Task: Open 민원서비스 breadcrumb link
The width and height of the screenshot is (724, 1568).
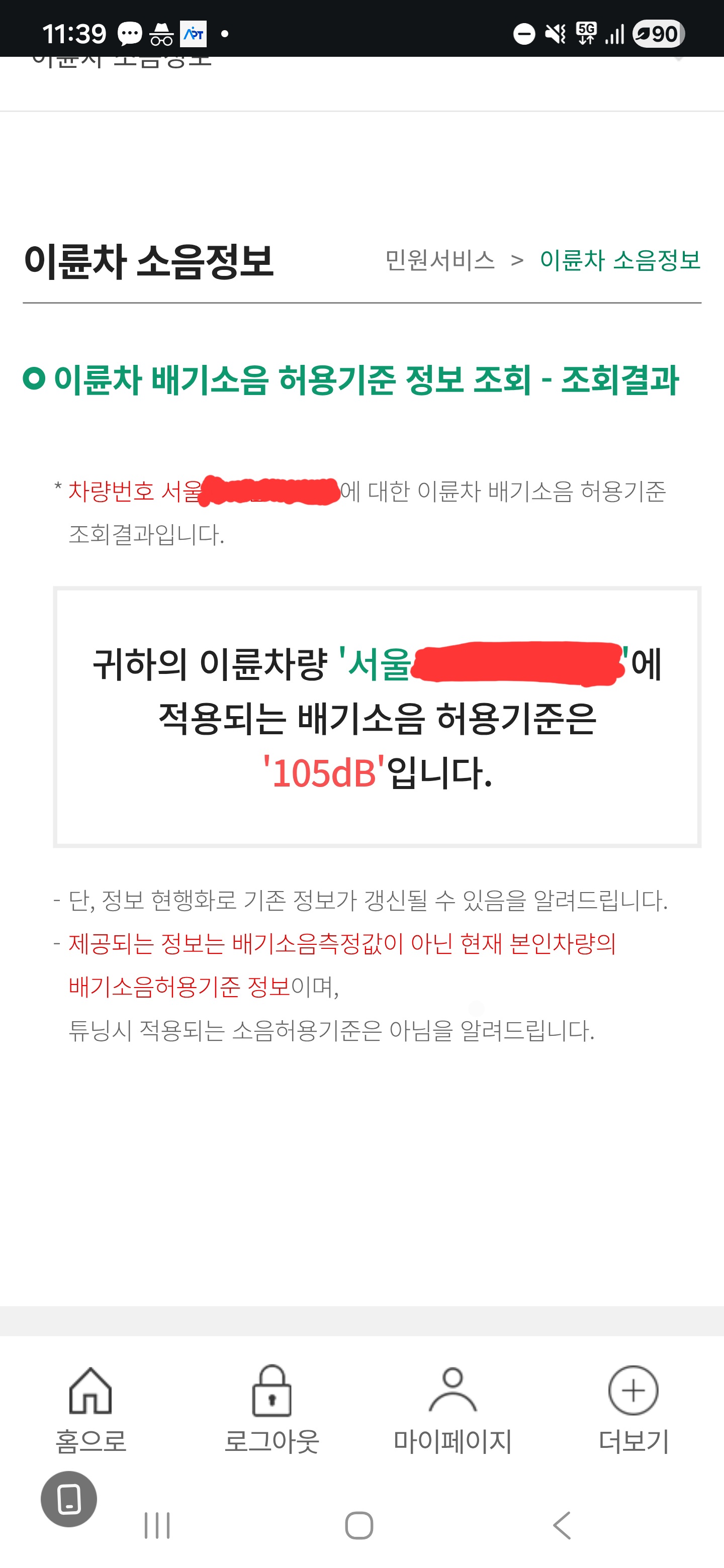Action: (x=439, y=260)
